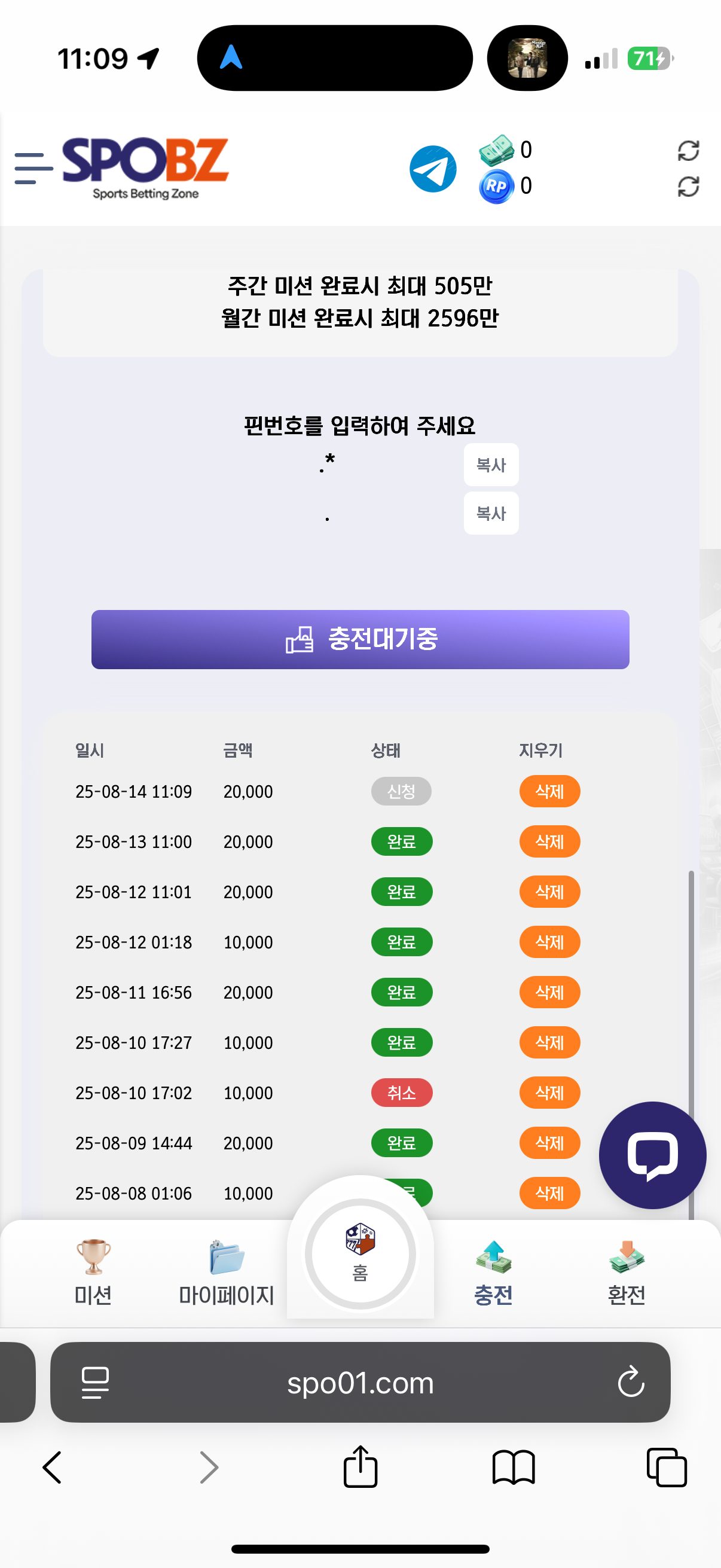Go to the 홈 tab
The image size is (721, 1568).
360,1253
